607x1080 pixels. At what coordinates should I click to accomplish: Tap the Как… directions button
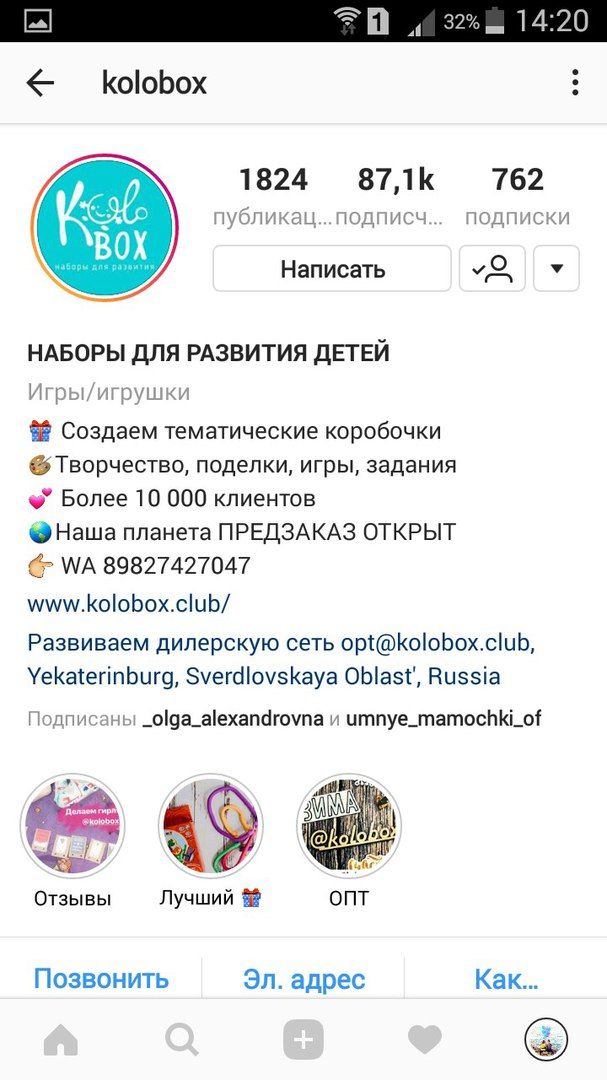[506, 978]
